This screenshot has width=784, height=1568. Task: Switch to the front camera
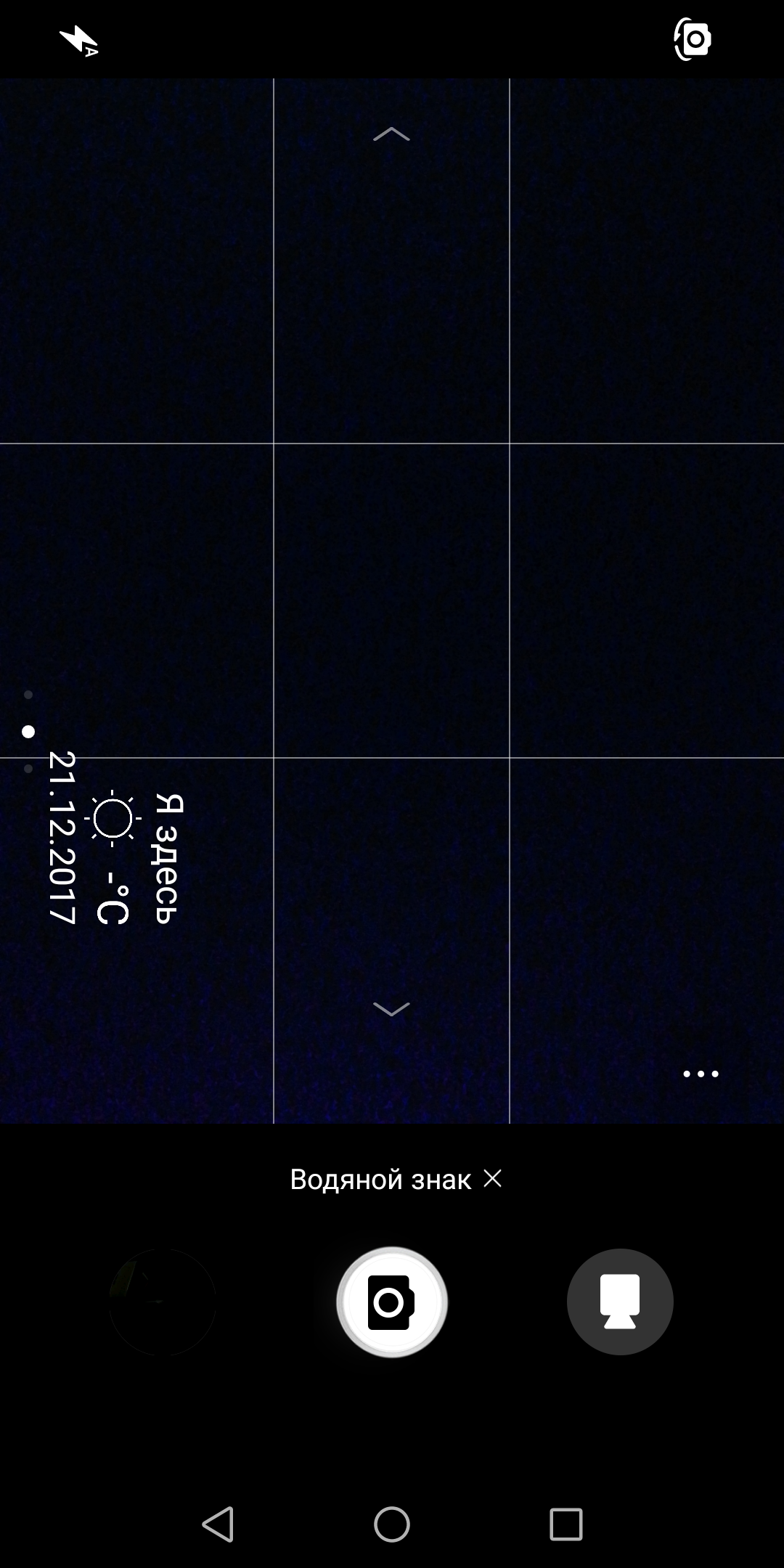pos(693,39)
